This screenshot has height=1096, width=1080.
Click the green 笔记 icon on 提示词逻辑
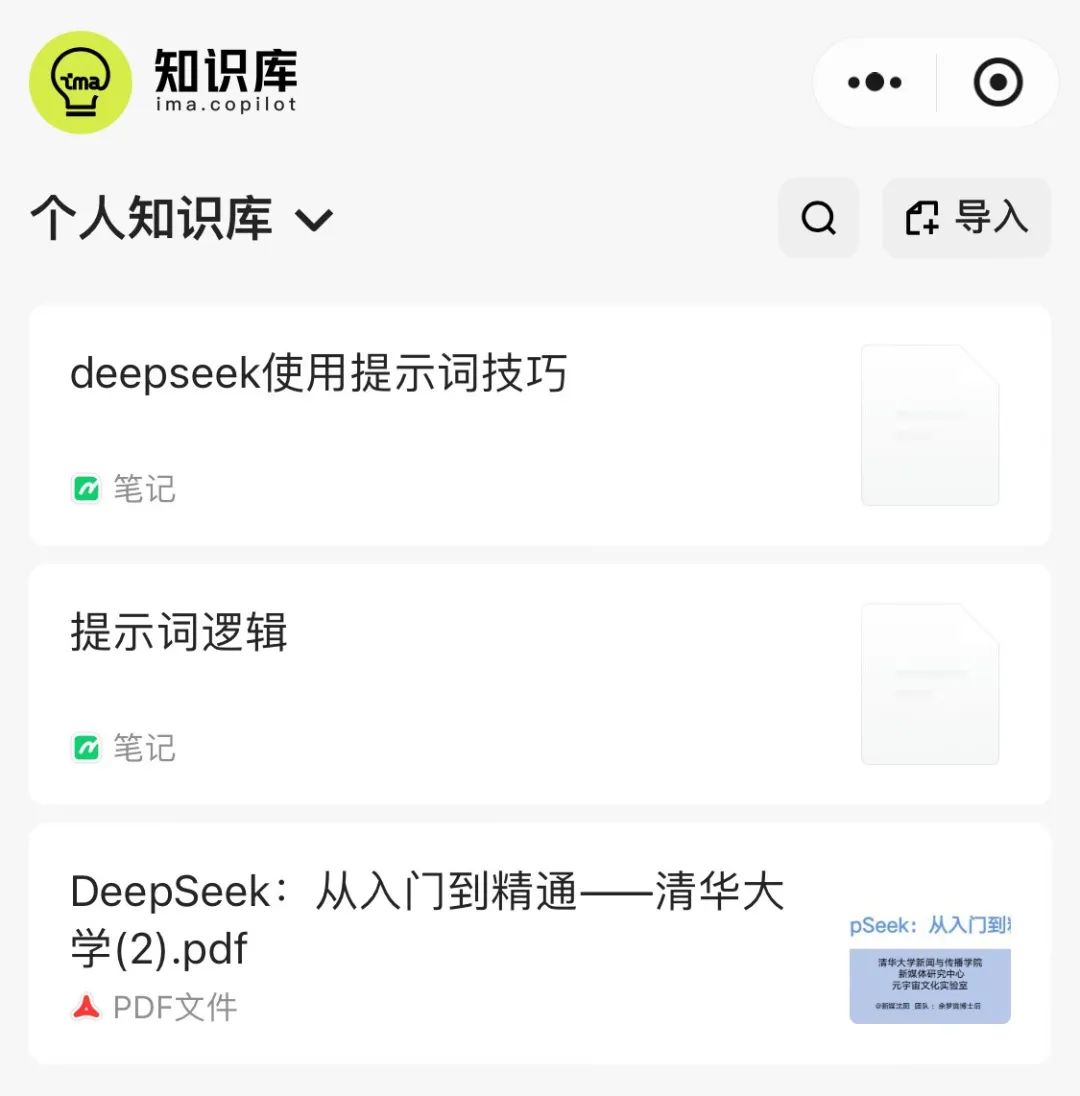(x=88, y=747)
